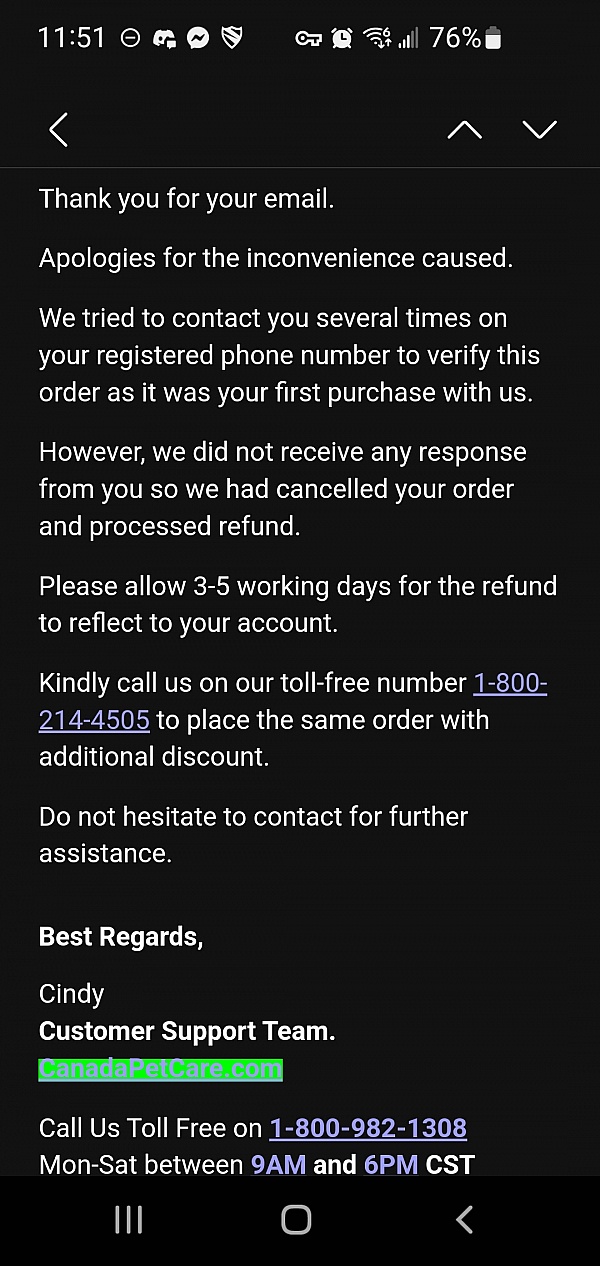Call 1-800-982-1308 link
Screen dimensions: 600x1266
(x=367, y=1128)
